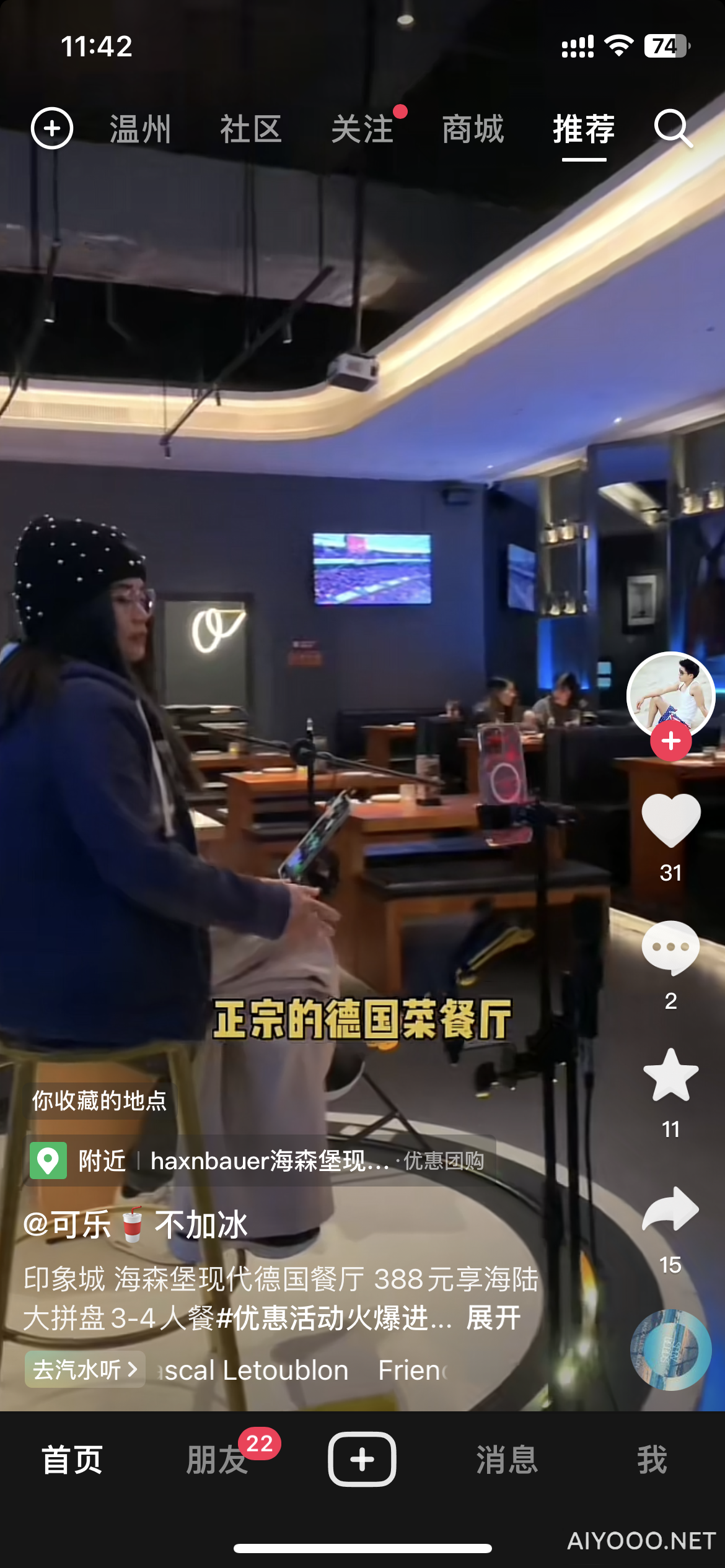Screen dimensions: 725x1568
Task: Expand the caption with 展开
Action: pos(493,1318)
